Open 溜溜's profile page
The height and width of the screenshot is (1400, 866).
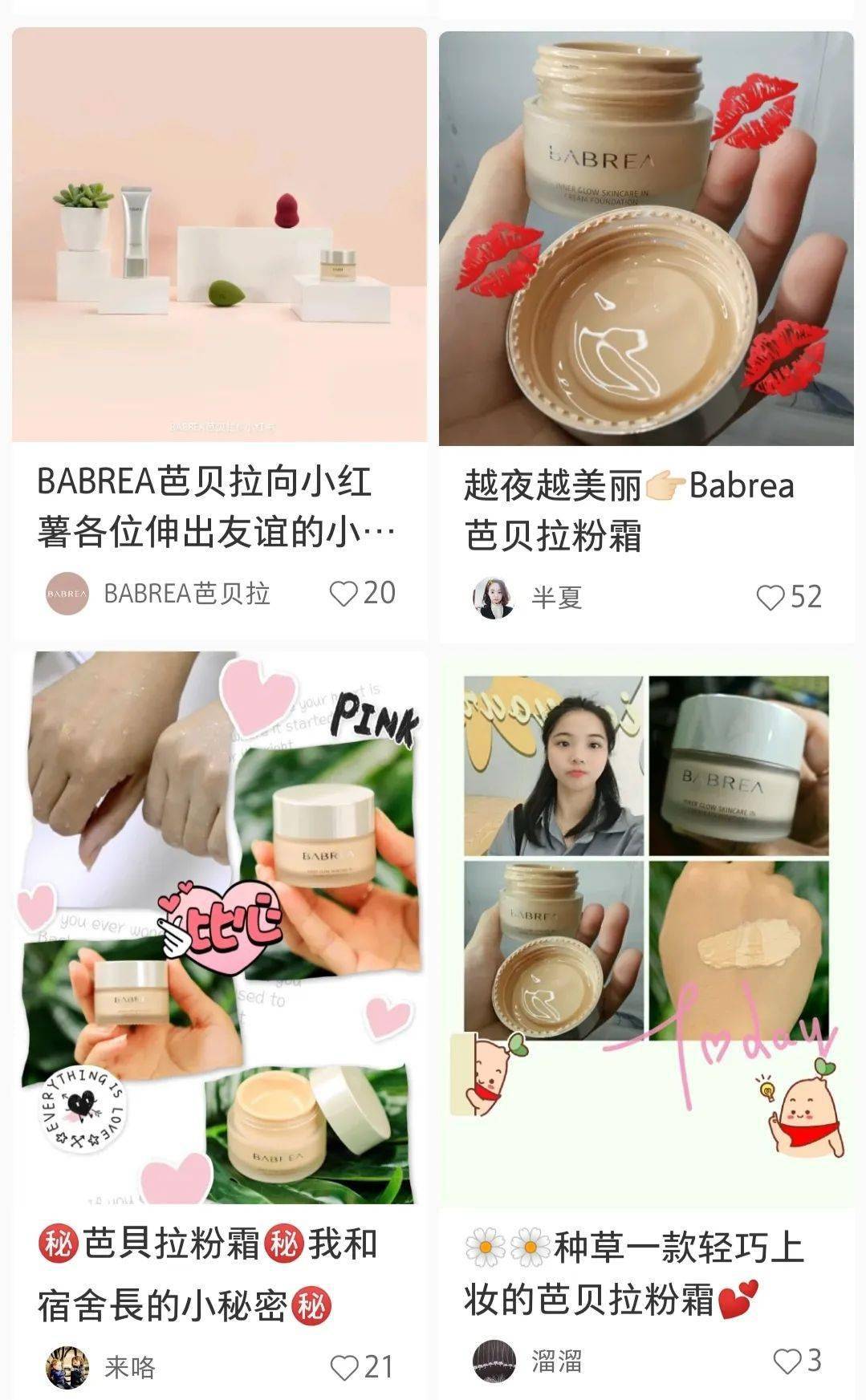click(494, 1361)
